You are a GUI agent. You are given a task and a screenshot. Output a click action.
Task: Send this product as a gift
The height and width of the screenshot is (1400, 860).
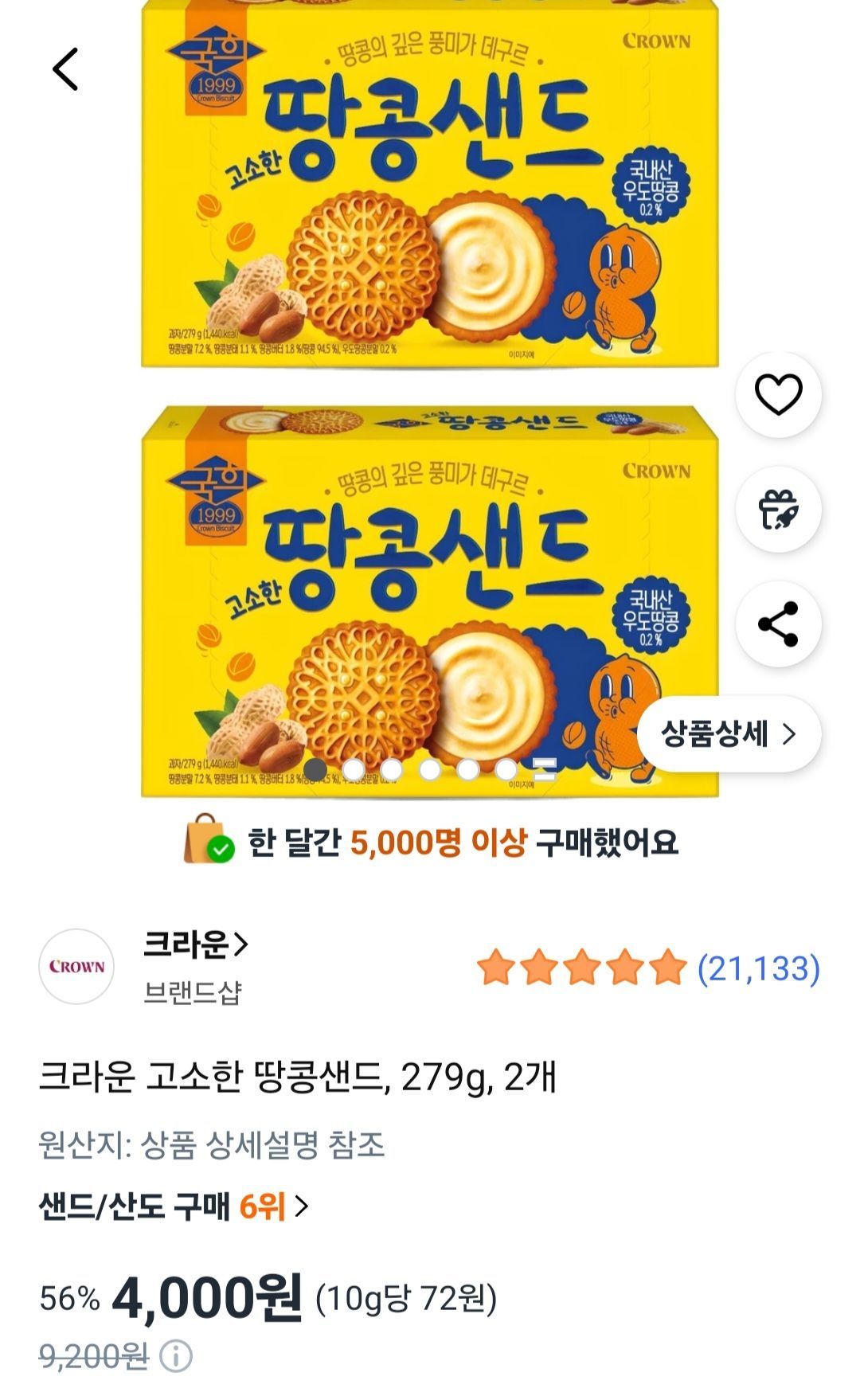click(778, 510)
